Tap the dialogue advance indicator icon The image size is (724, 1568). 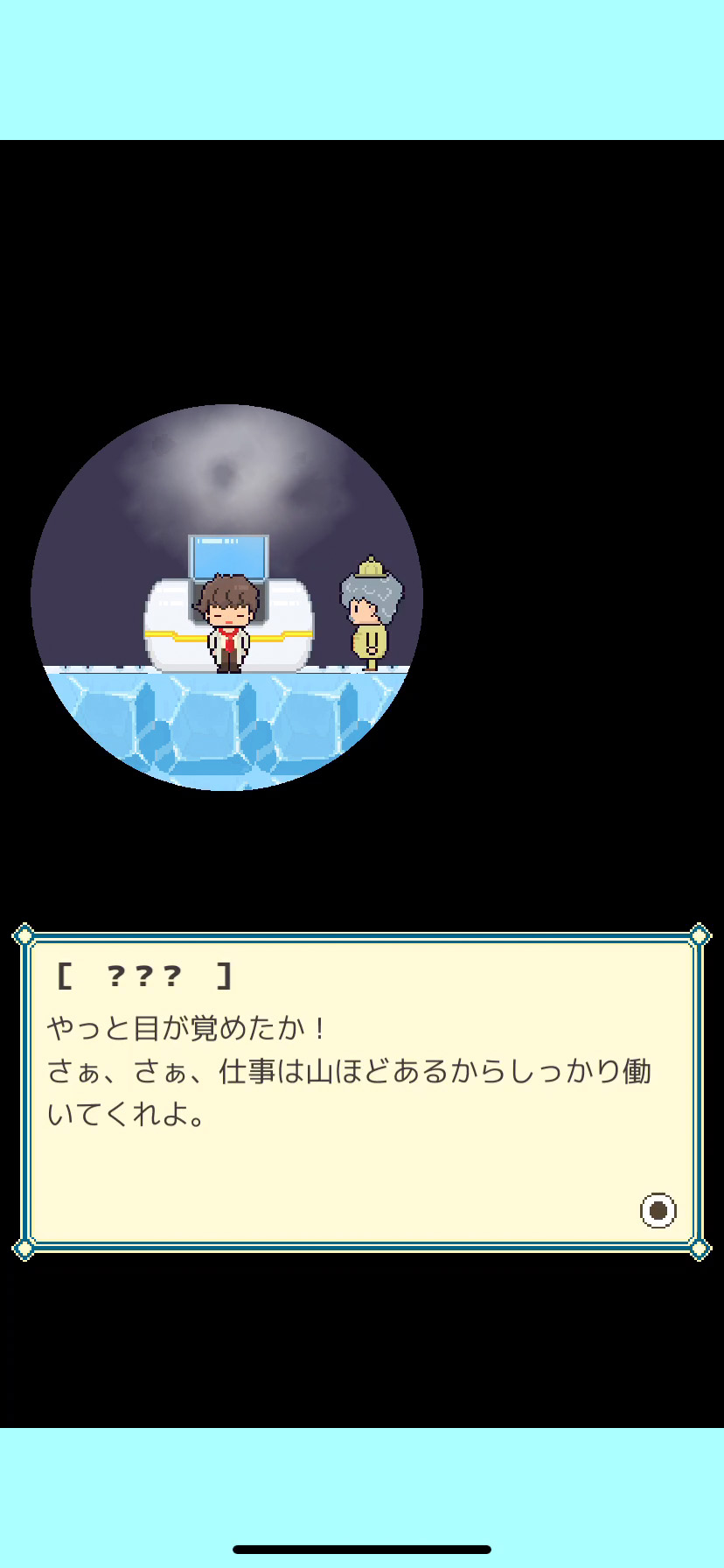point(658,1210)
